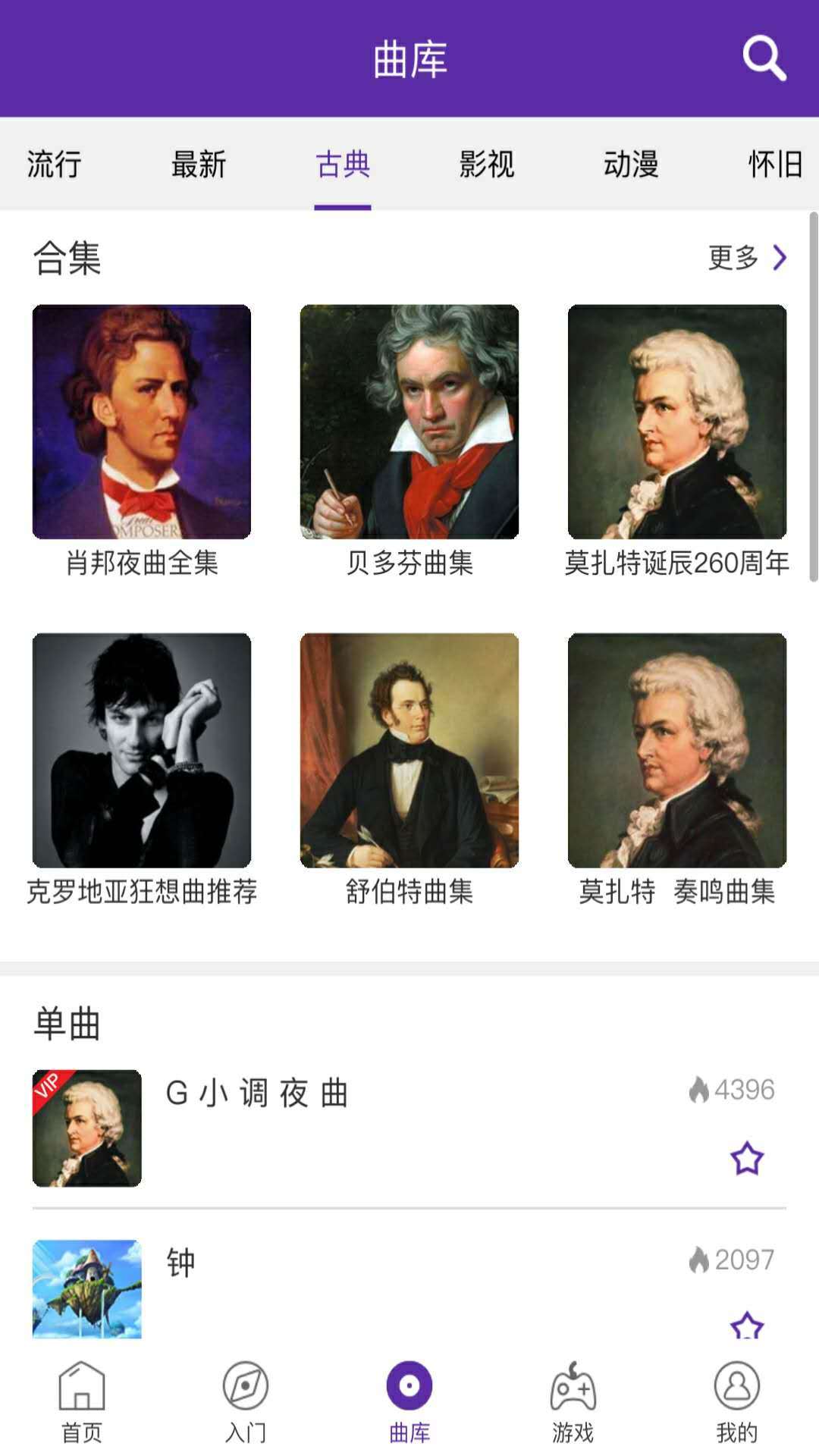Open the 肖邦夜曲全集 collection
This screenshot has width=819, height=1456.
pyautogui.click(x=142, y=422)
